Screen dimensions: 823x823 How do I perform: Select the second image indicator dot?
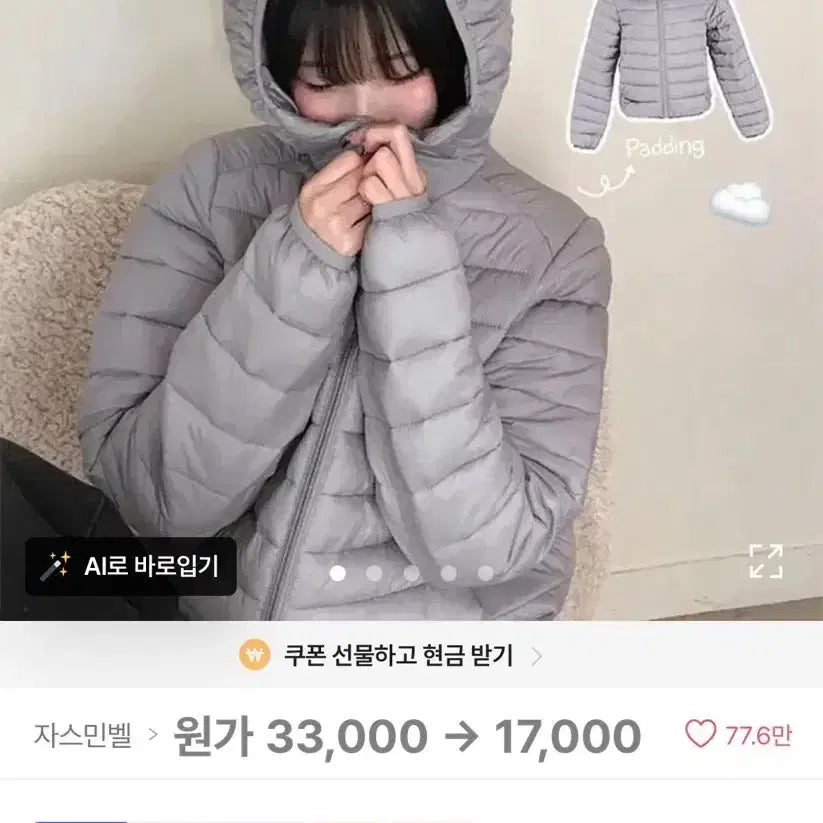click(374, 573)
